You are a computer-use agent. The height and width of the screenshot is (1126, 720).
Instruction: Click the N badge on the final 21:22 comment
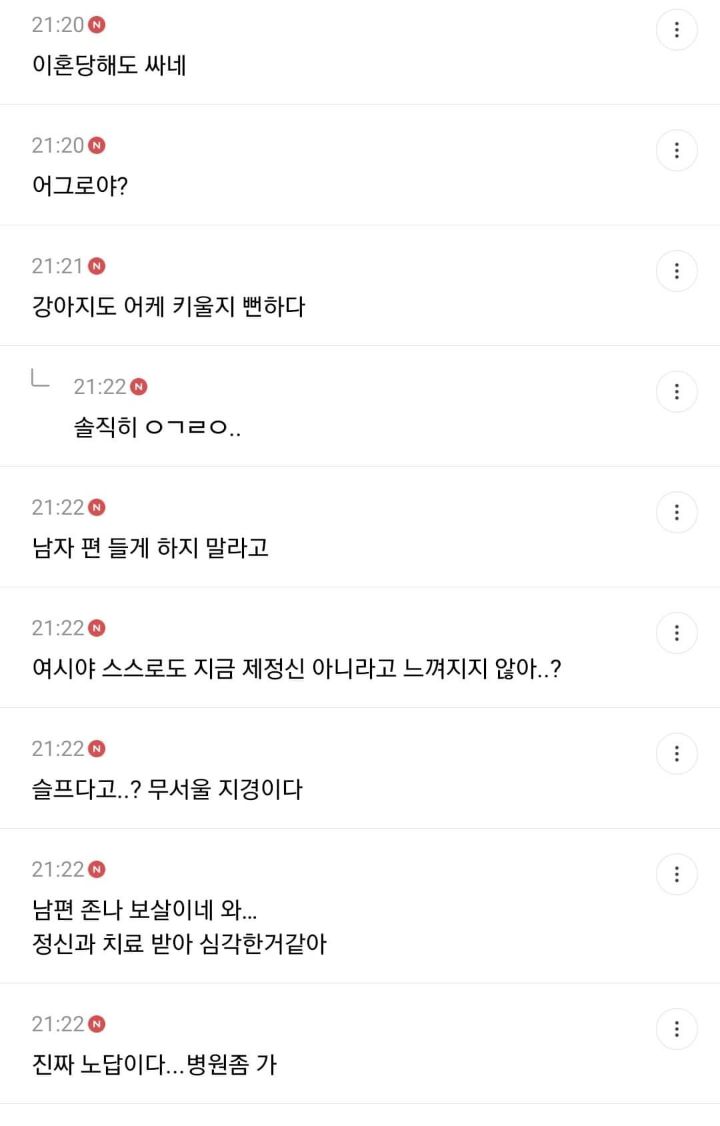coord(98,1024)
